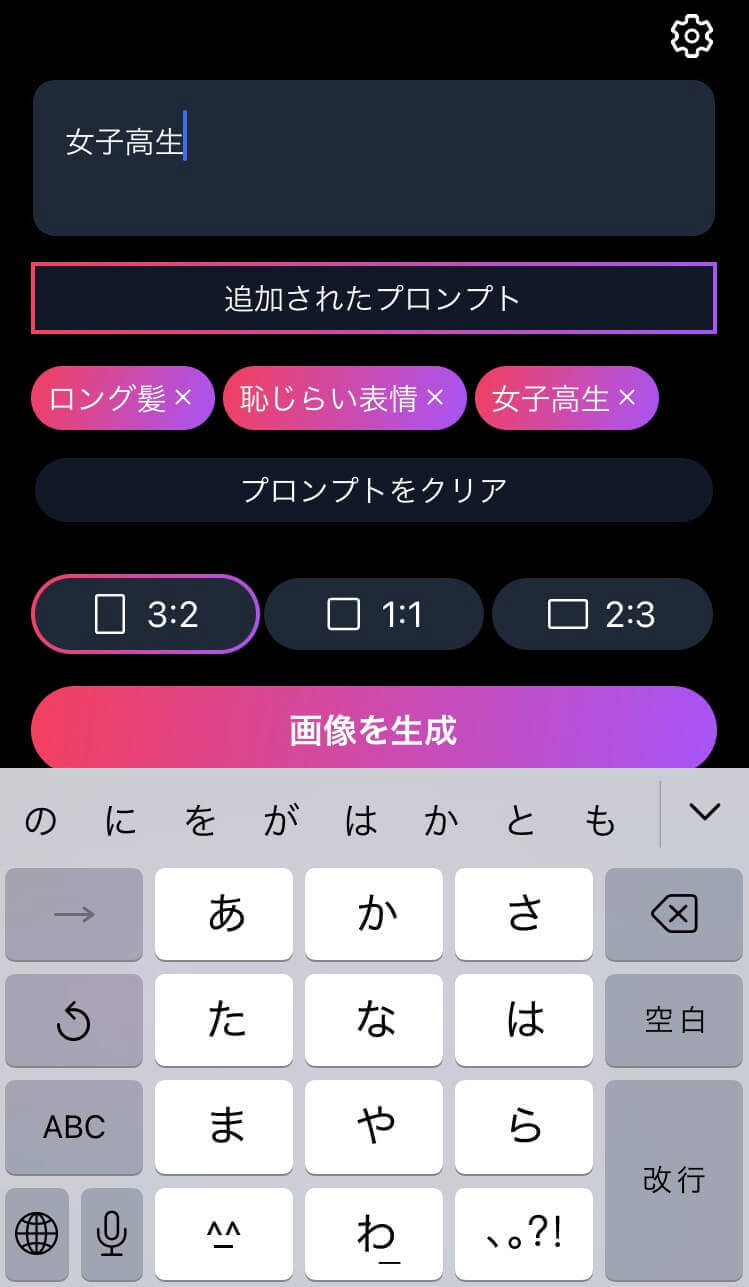Switch keyboard to ABC input mode
Image resolution: width=749 pixels, height=1287 pixels.
73,1127
